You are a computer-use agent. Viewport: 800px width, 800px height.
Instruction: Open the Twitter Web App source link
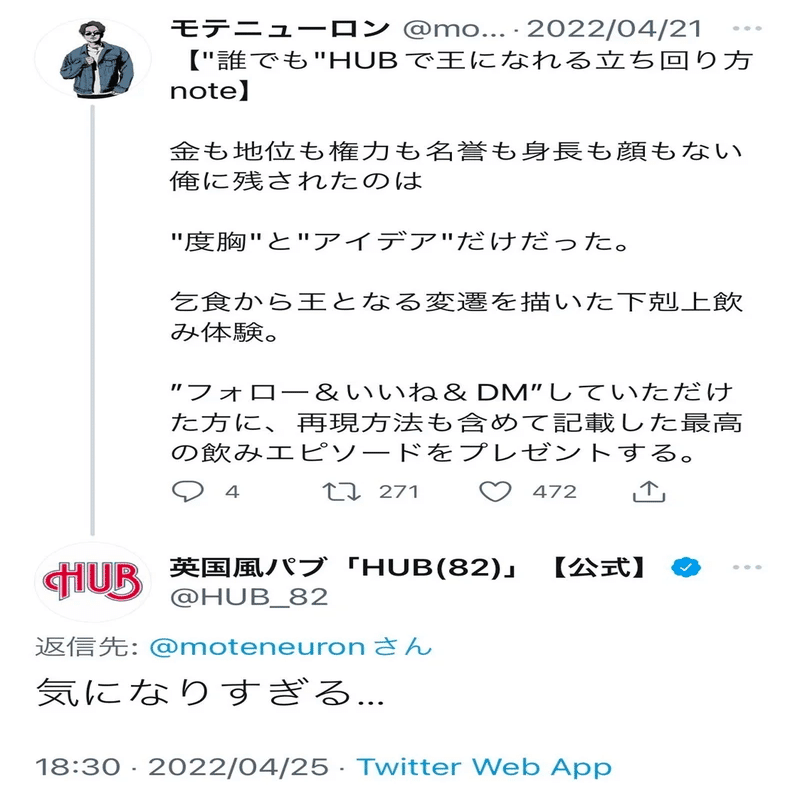pos(484,767)
